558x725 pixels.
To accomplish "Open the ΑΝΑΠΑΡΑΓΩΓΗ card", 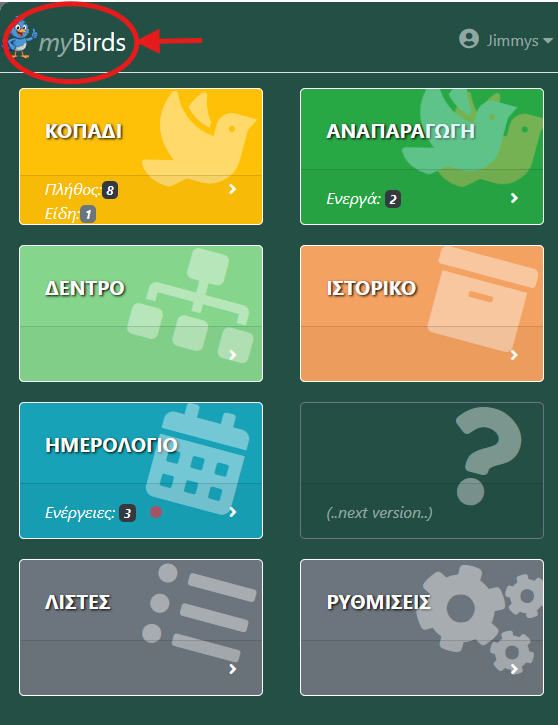I will 422,156.
